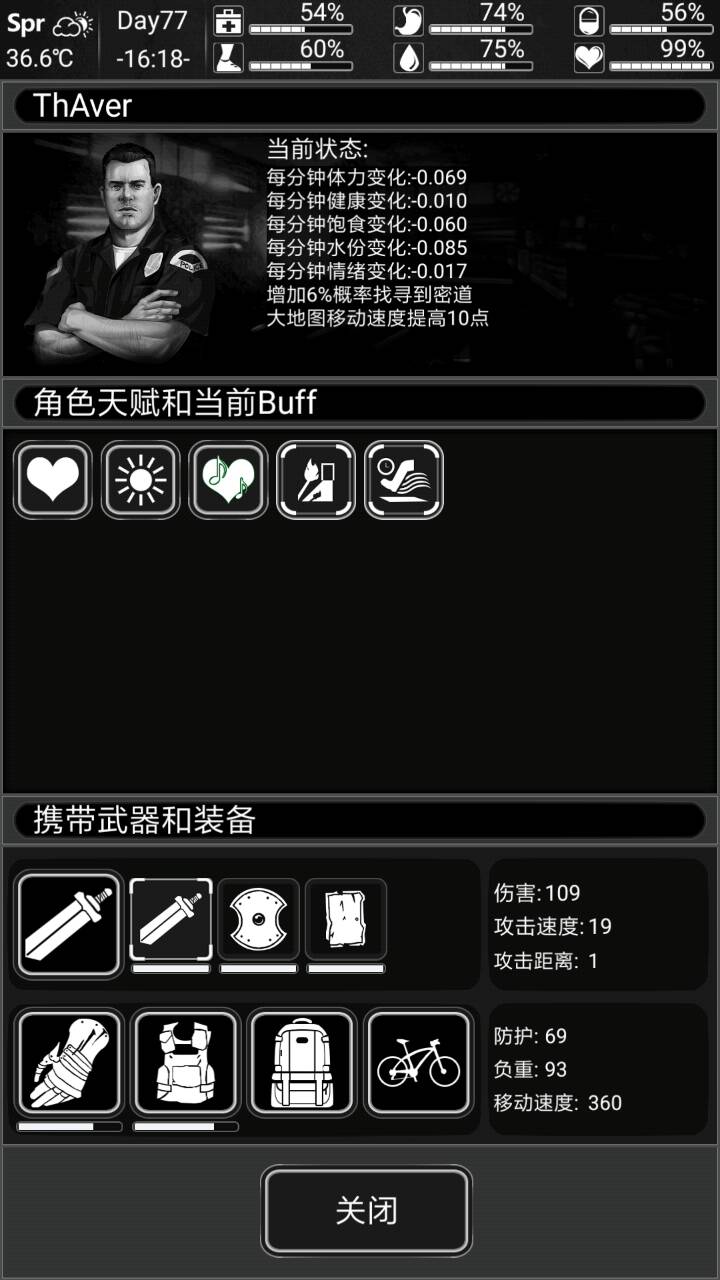Tap the backpack equipment slot

click(302, 1062)
